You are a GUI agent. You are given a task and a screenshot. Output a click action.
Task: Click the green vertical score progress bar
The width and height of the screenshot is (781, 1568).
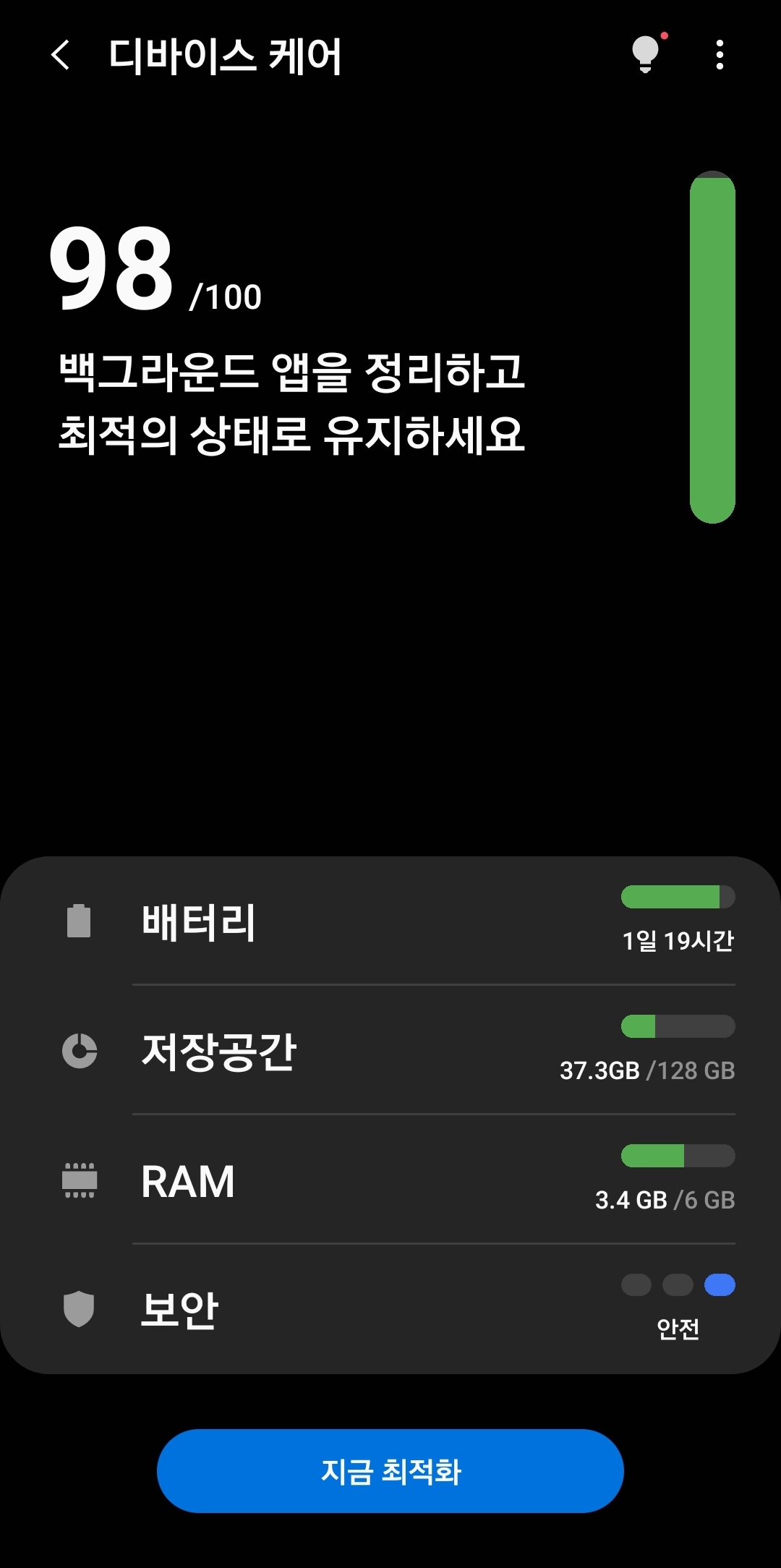(x=713, y=347)
